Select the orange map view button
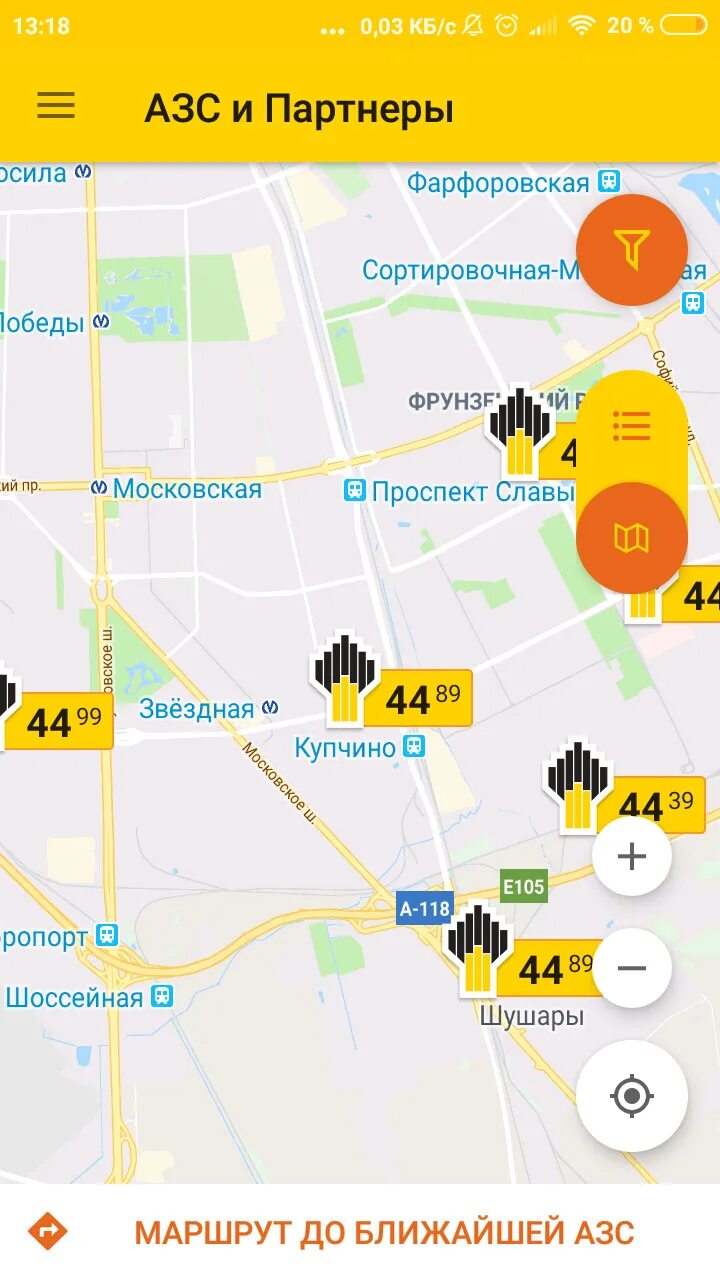The height and width of the screenshot is (1280, 720). click(632, 539)
